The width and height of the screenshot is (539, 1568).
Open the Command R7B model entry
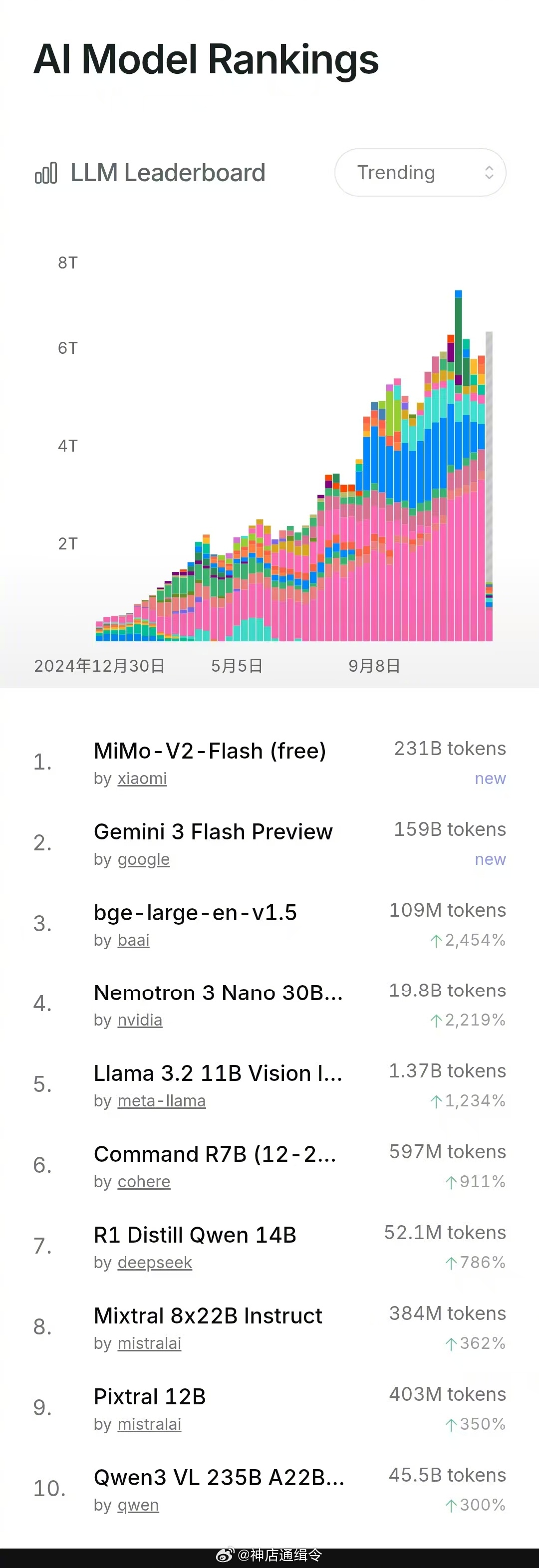pyautogui.click(x=215, y=1154)
